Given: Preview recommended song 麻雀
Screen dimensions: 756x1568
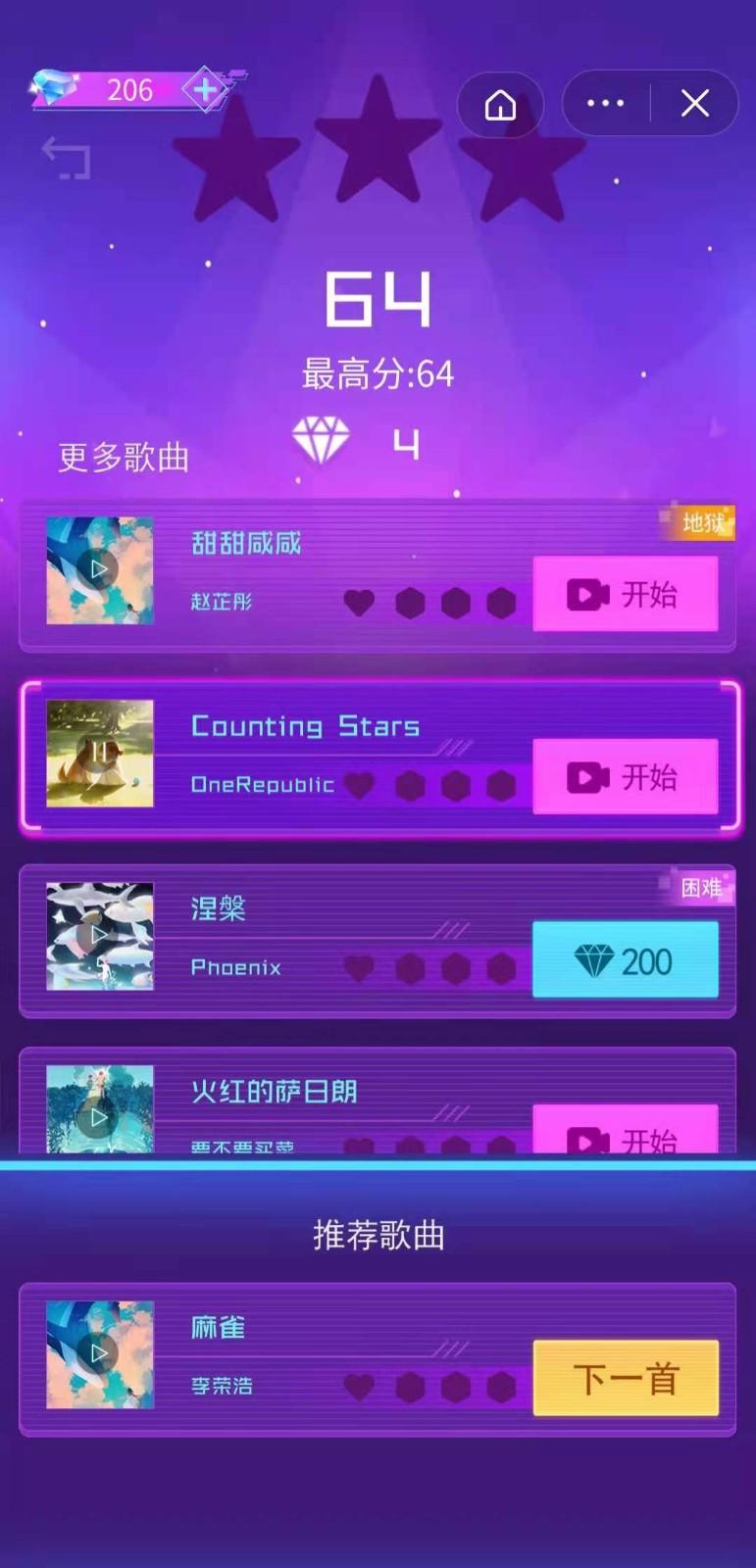Looking at the screenshot, I should pyautogui.click(x=100, y=1354).
